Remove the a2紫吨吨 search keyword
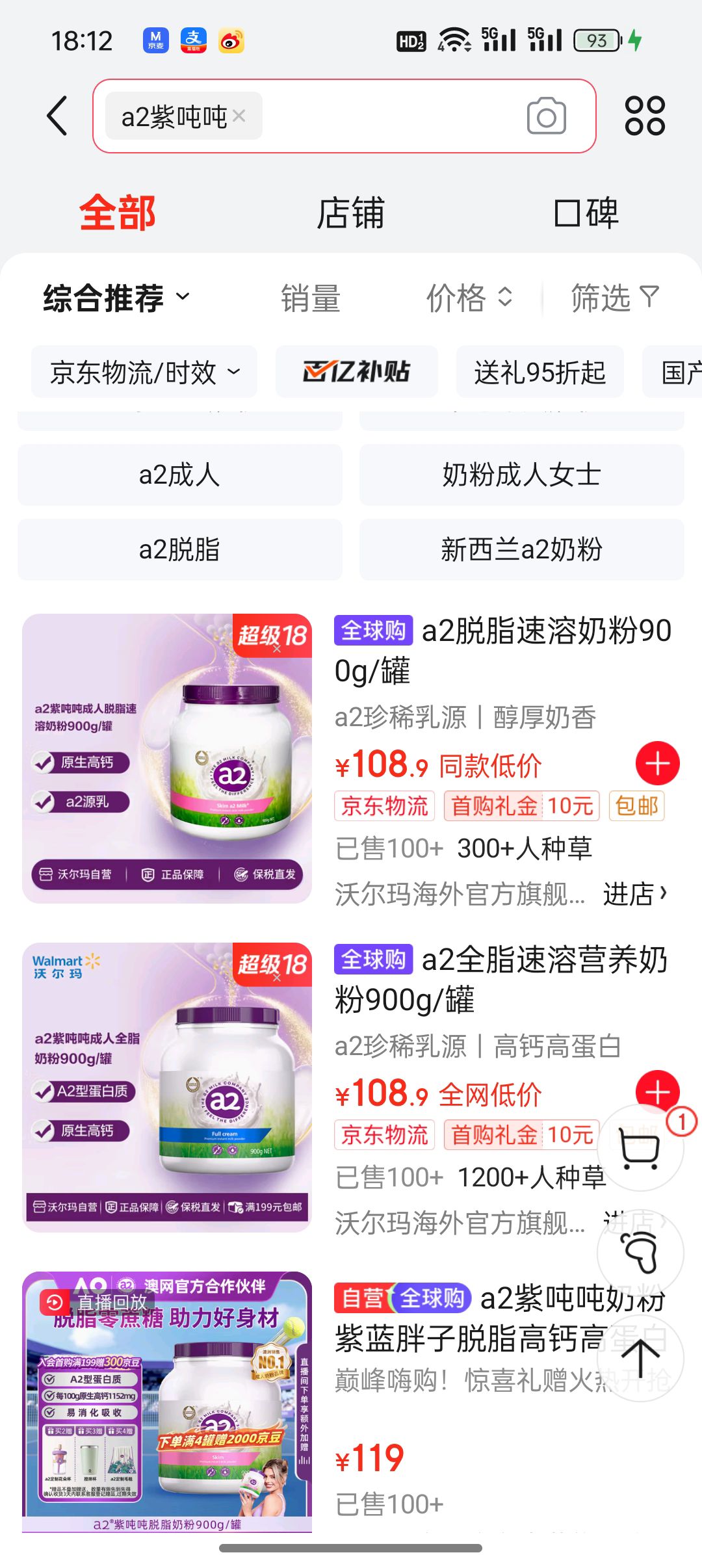 239,116
